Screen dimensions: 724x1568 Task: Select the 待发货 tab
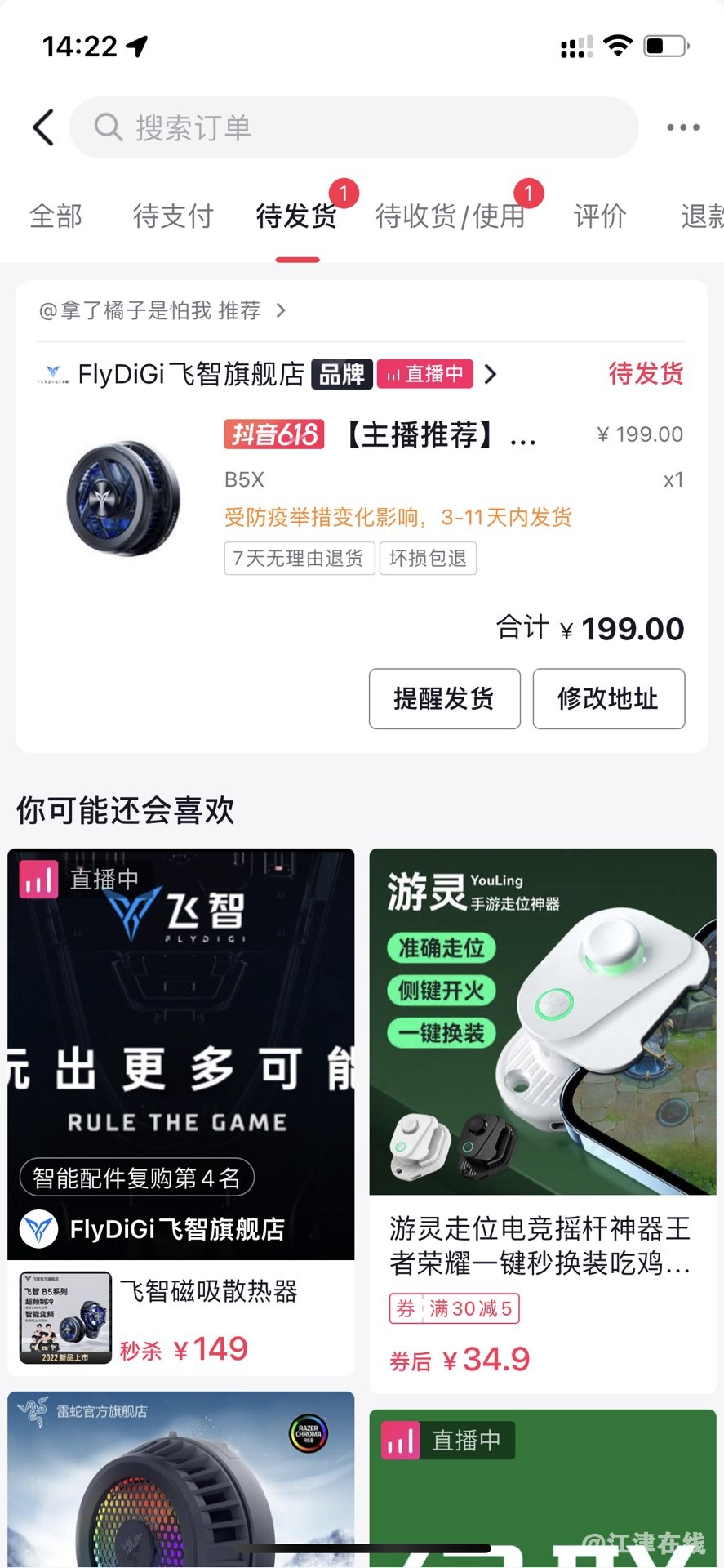point(296,216)
